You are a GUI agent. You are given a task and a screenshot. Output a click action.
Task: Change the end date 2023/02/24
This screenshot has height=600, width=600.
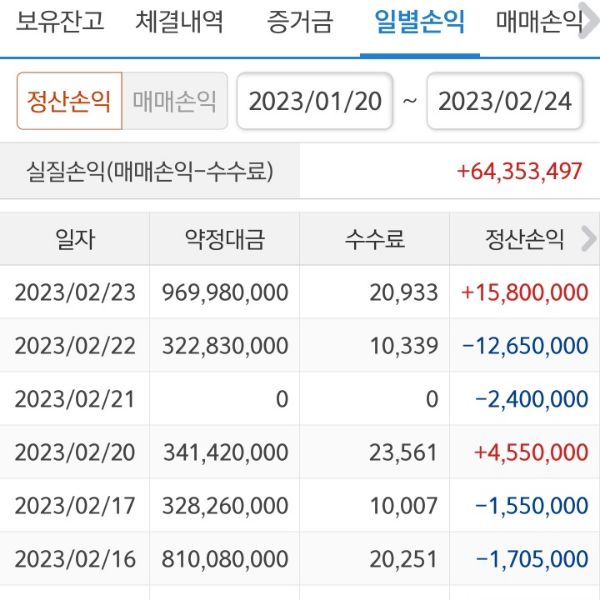point(504,101)
